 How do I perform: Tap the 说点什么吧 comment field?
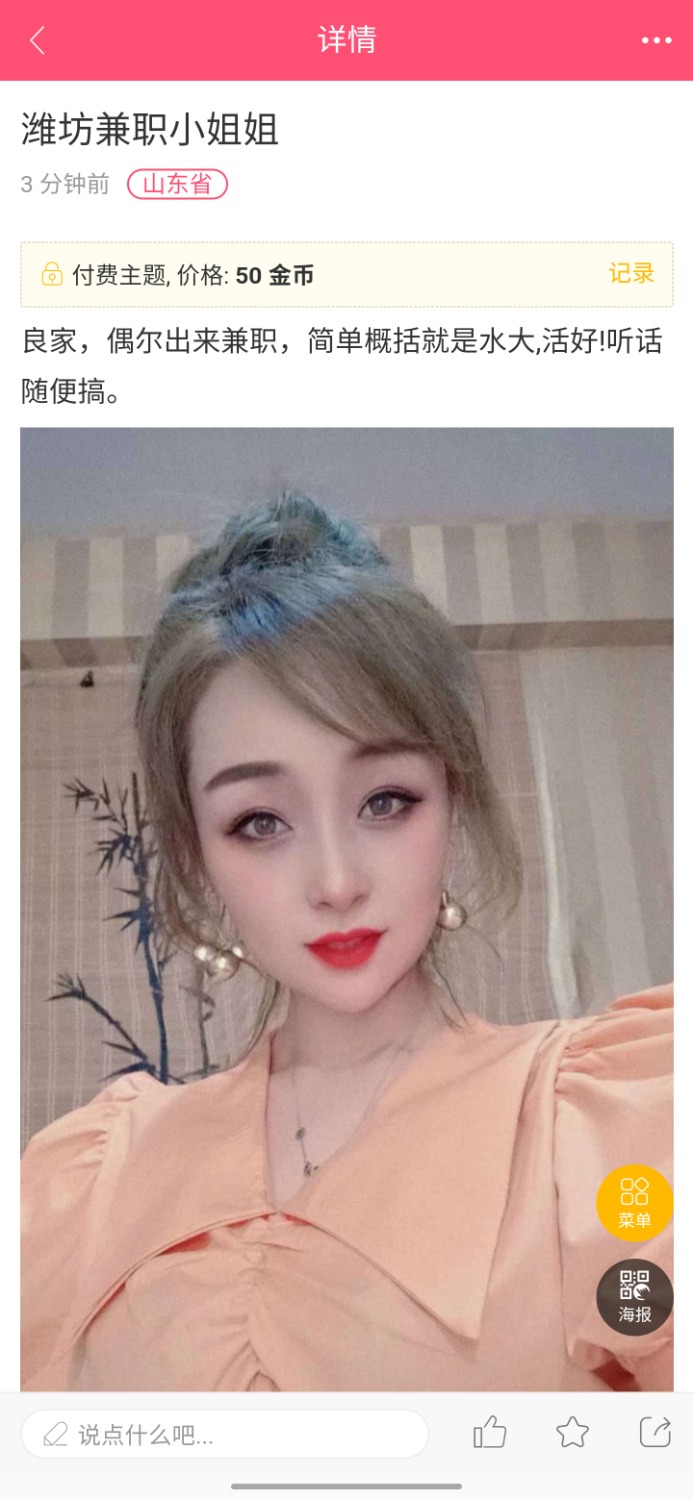[225, 1435]
